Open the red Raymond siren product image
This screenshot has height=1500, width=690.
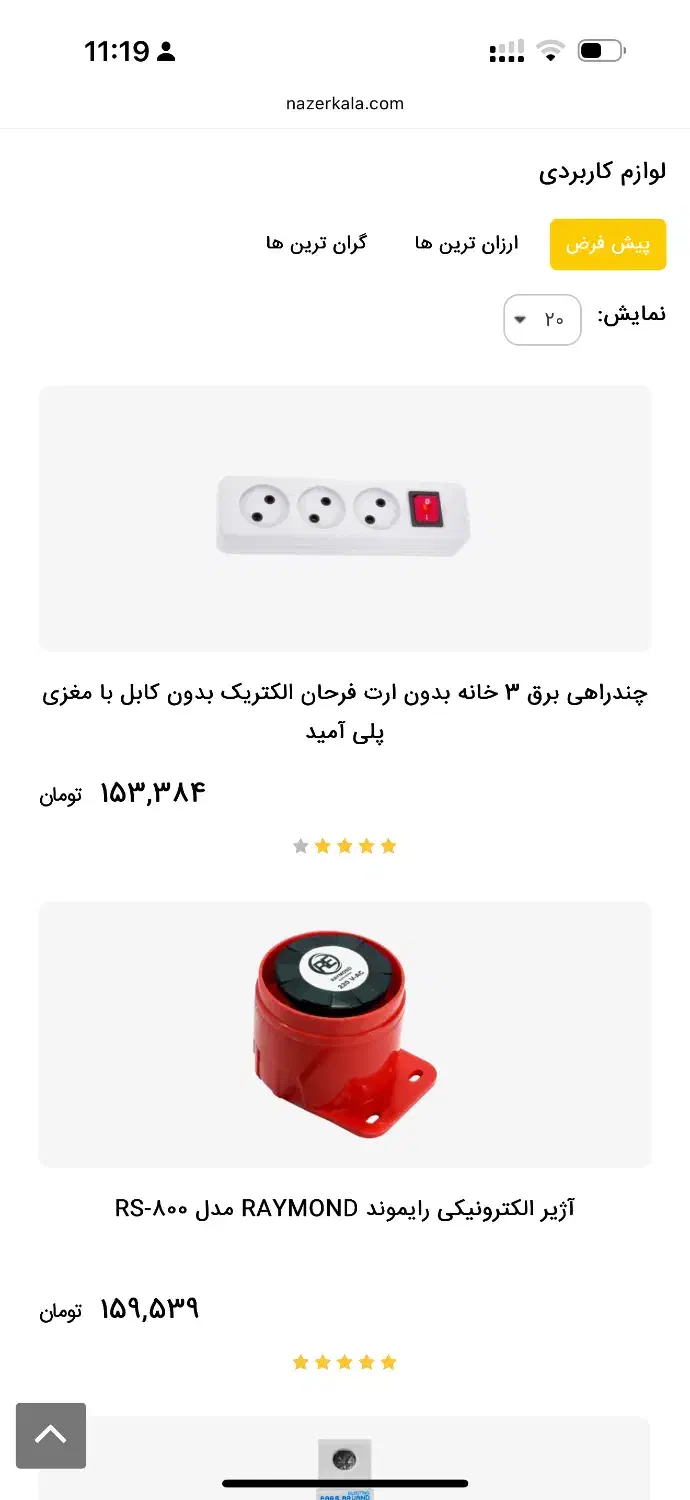345,1034
